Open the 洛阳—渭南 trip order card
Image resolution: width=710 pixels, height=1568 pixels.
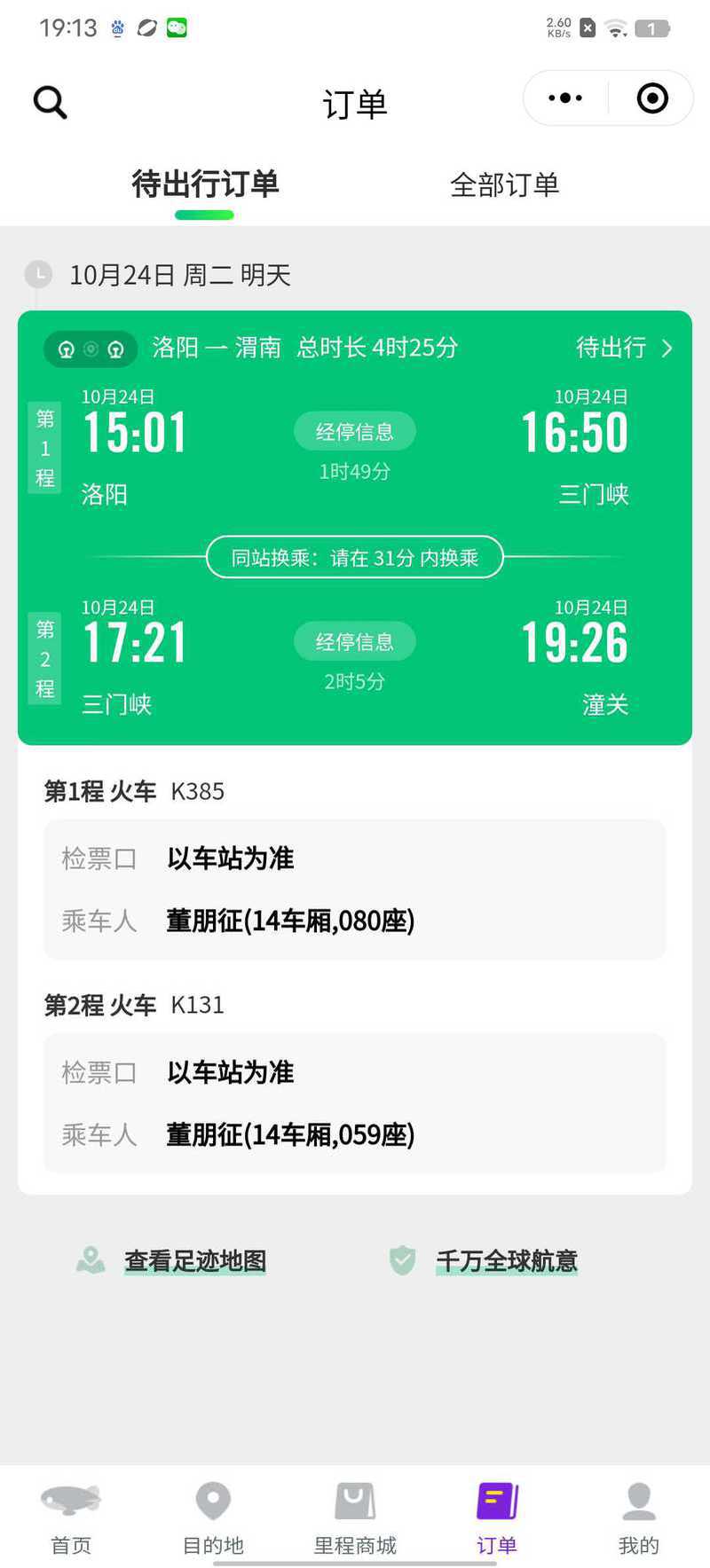pos(355,528)
